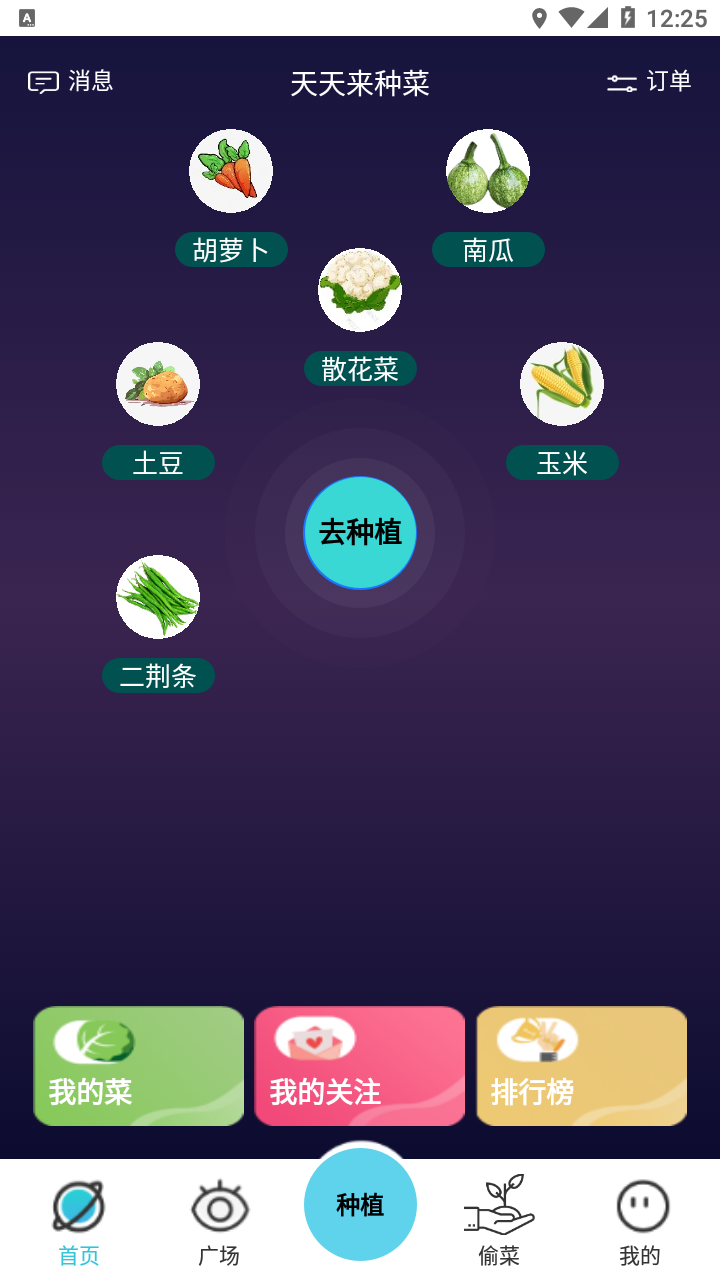Image resolution: width=720 pixels, height=1280 pixels.
Task: Open the 我的 profile tab
Action: [x=640, y=1222]
